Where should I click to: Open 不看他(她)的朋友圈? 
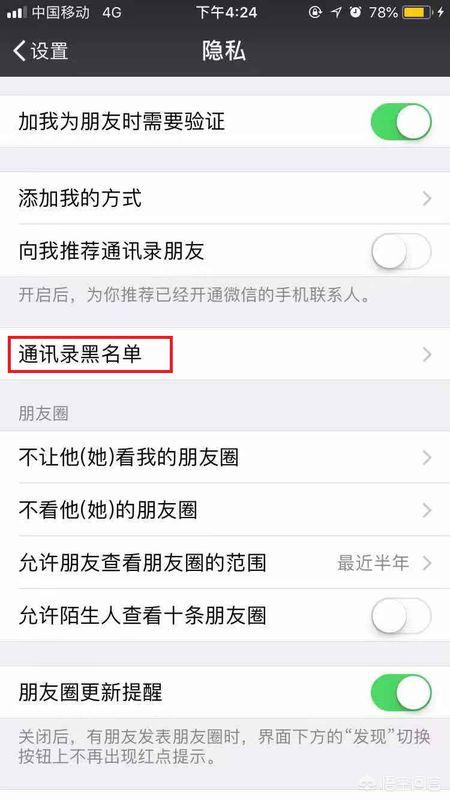click(225, 510)
